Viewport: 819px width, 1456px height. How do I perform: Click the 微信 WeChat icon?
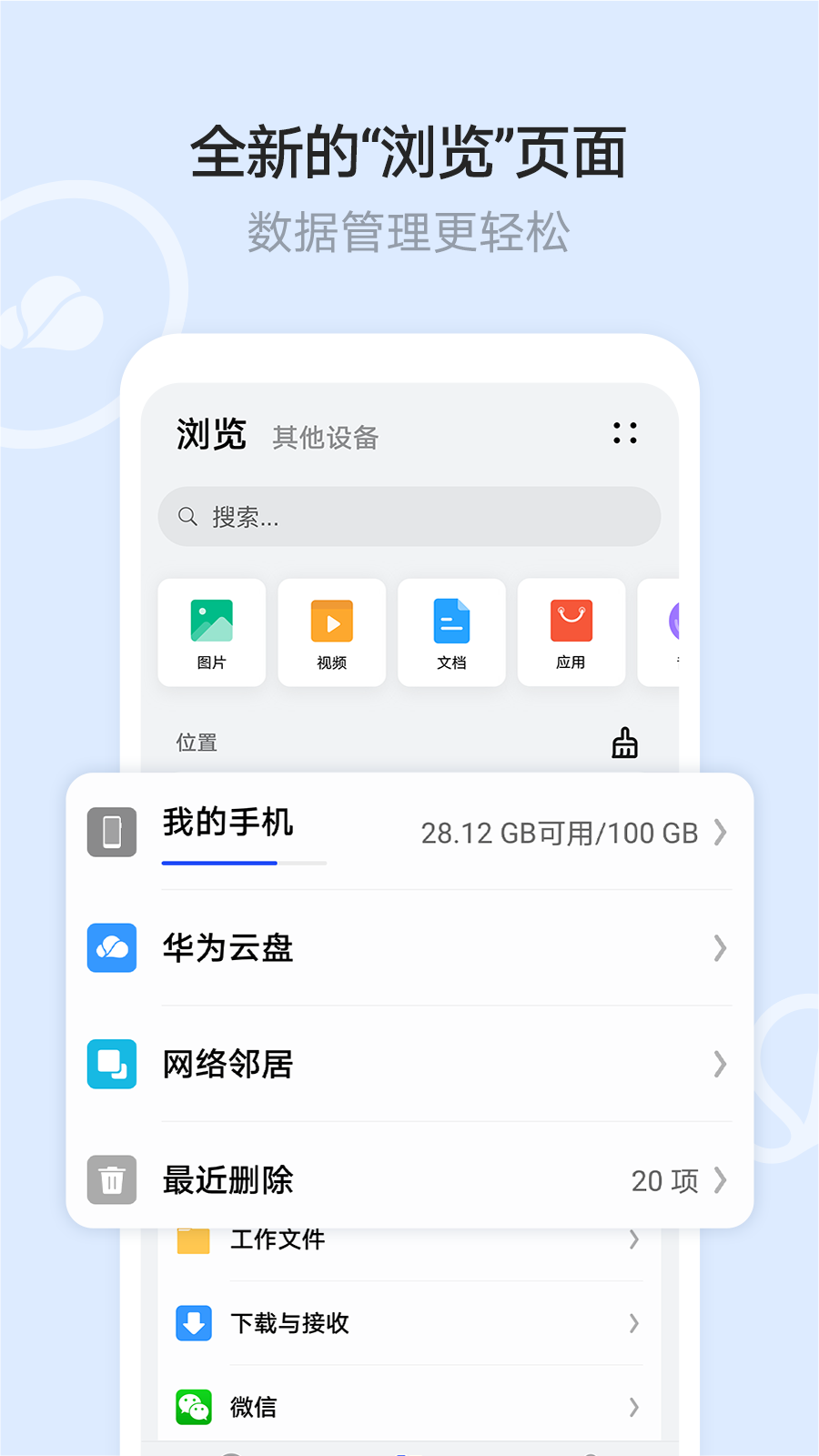pyautogui.click(x=193, y=1407)
